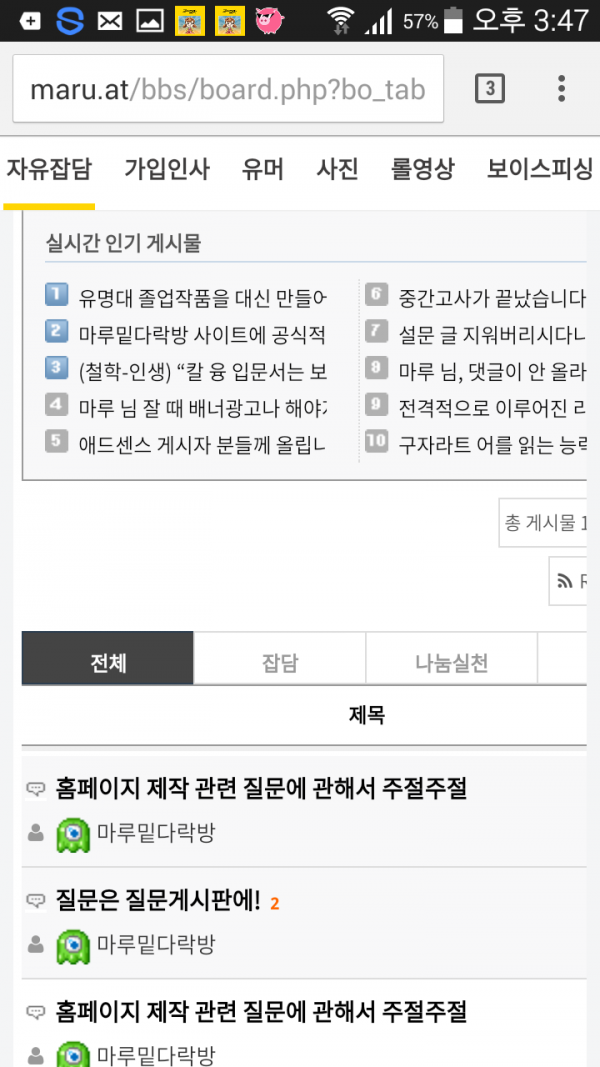Open popular post 구자라트 어를 읽는 능력
This screenshot has height=1067, width=600.
point(490,442)
